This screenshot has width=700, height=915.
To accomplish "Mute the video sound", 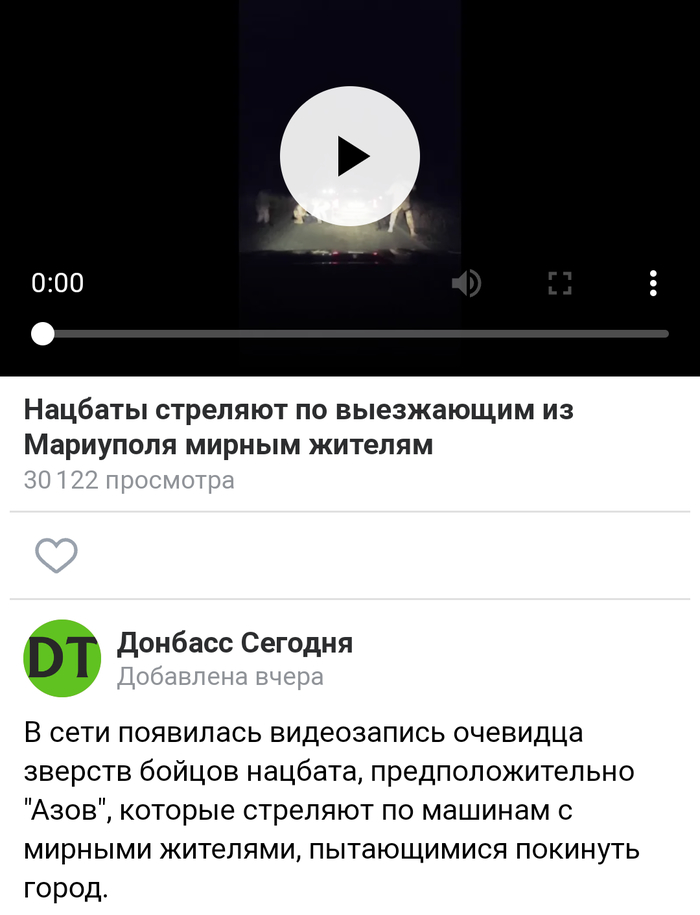I will (466, 284).
